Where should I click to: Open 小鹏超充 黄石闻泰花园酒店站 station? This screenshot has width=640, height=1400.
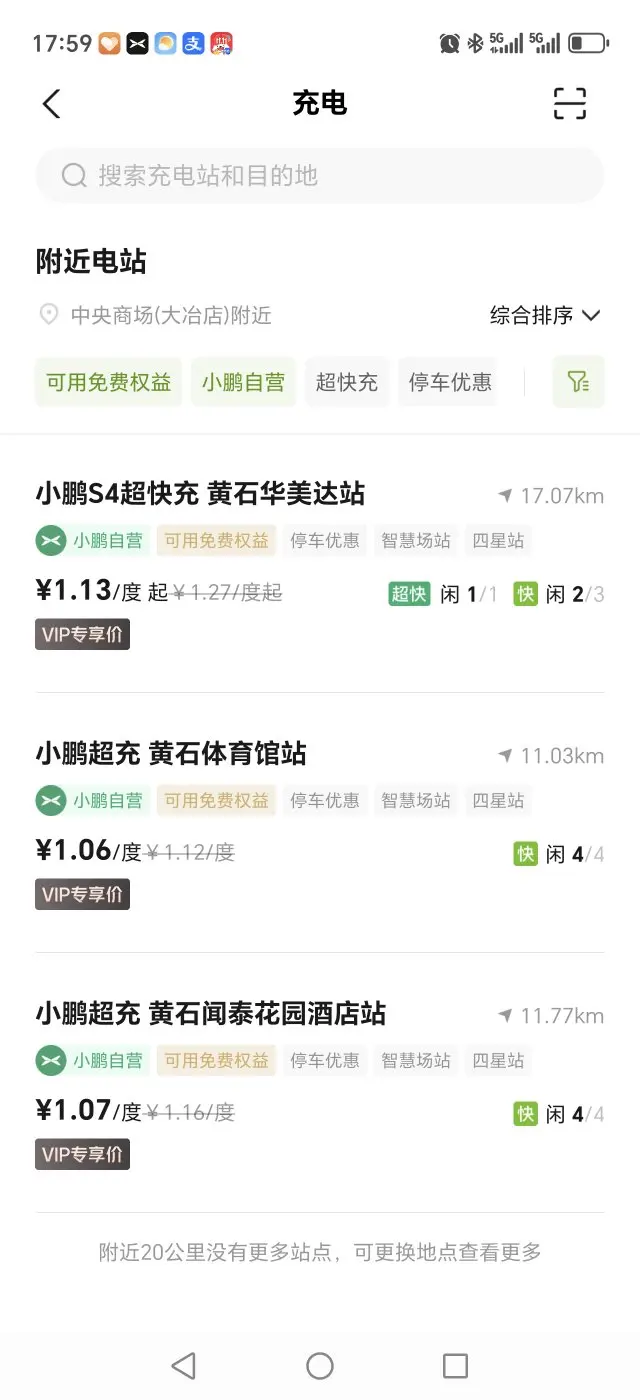pyautogui.click(x=320, y=1082)
